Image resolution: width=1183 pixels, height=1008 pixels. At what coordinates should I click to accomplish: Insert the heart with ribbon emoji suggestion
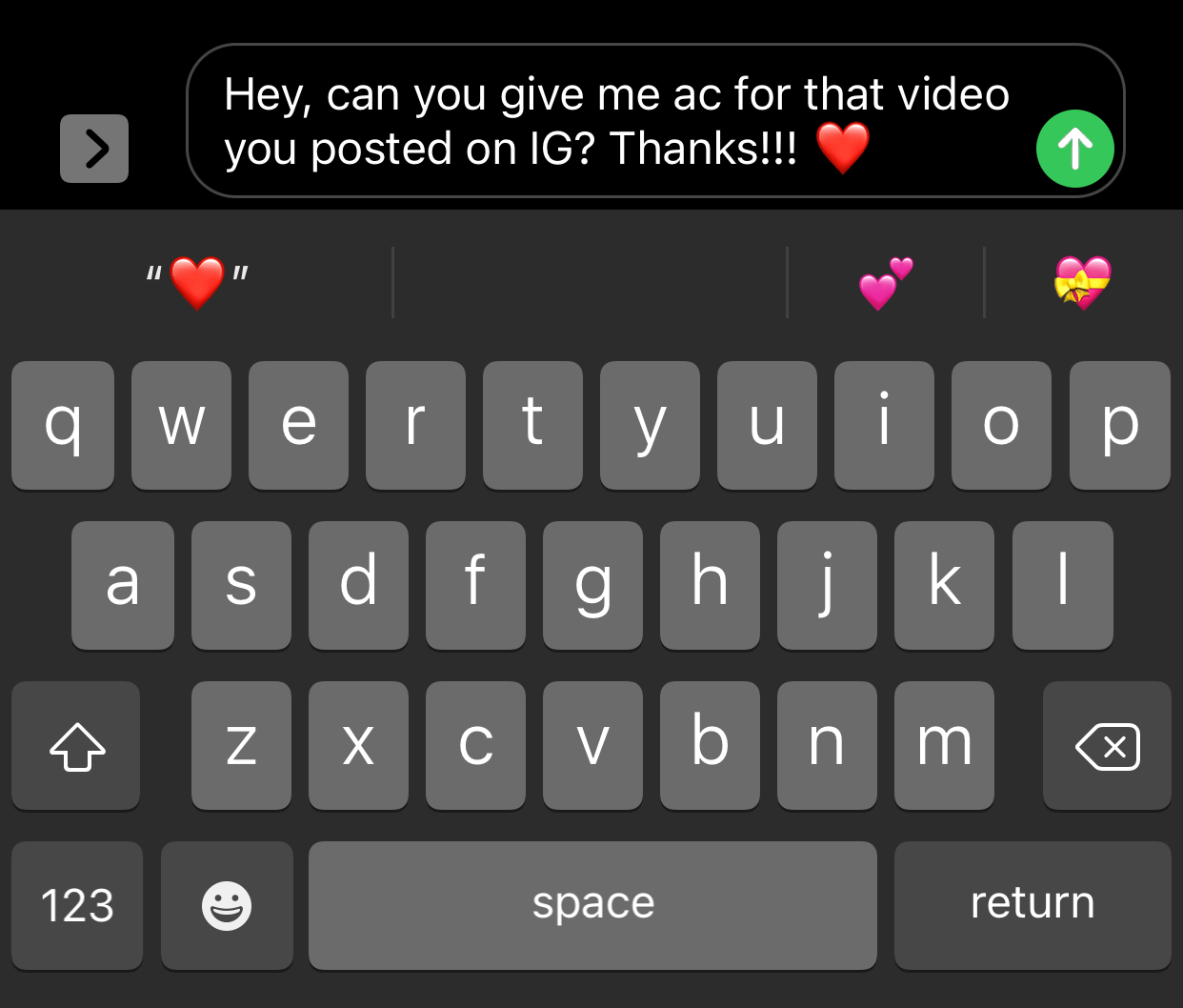coord(1082,283)
